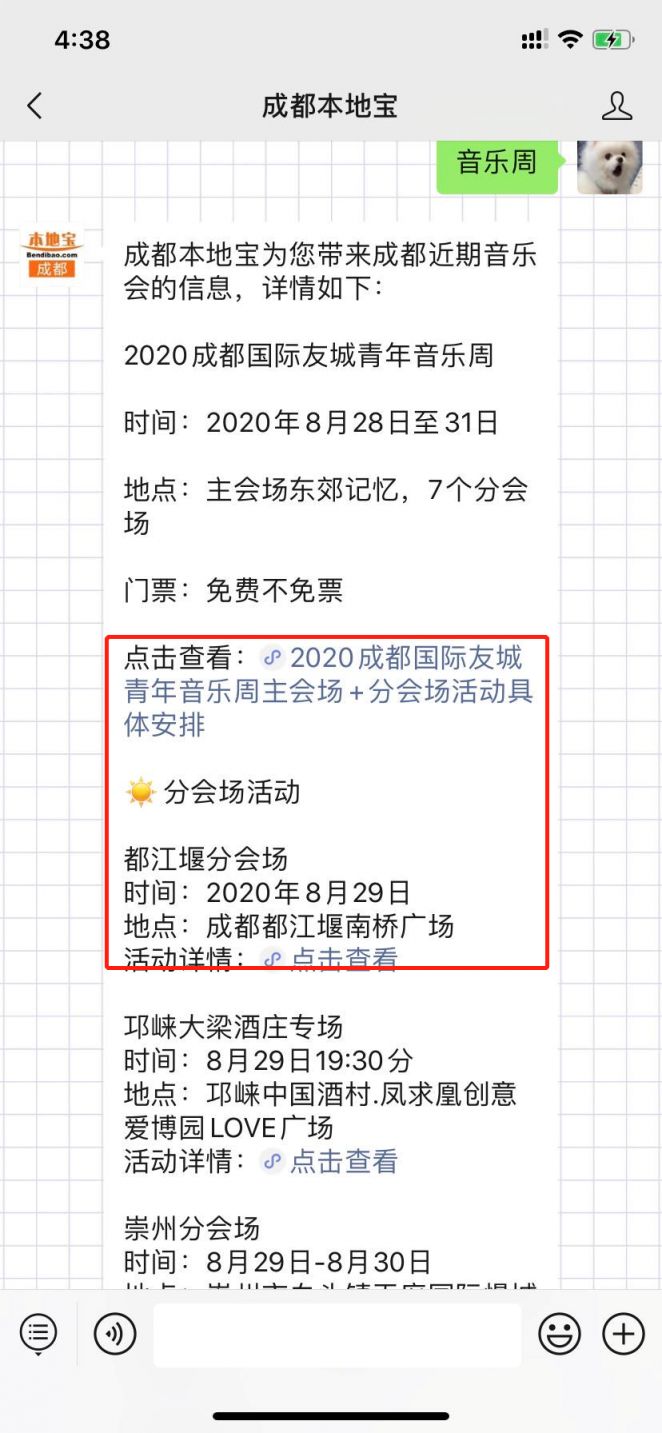Open the menu list icon

point(39,1333)
